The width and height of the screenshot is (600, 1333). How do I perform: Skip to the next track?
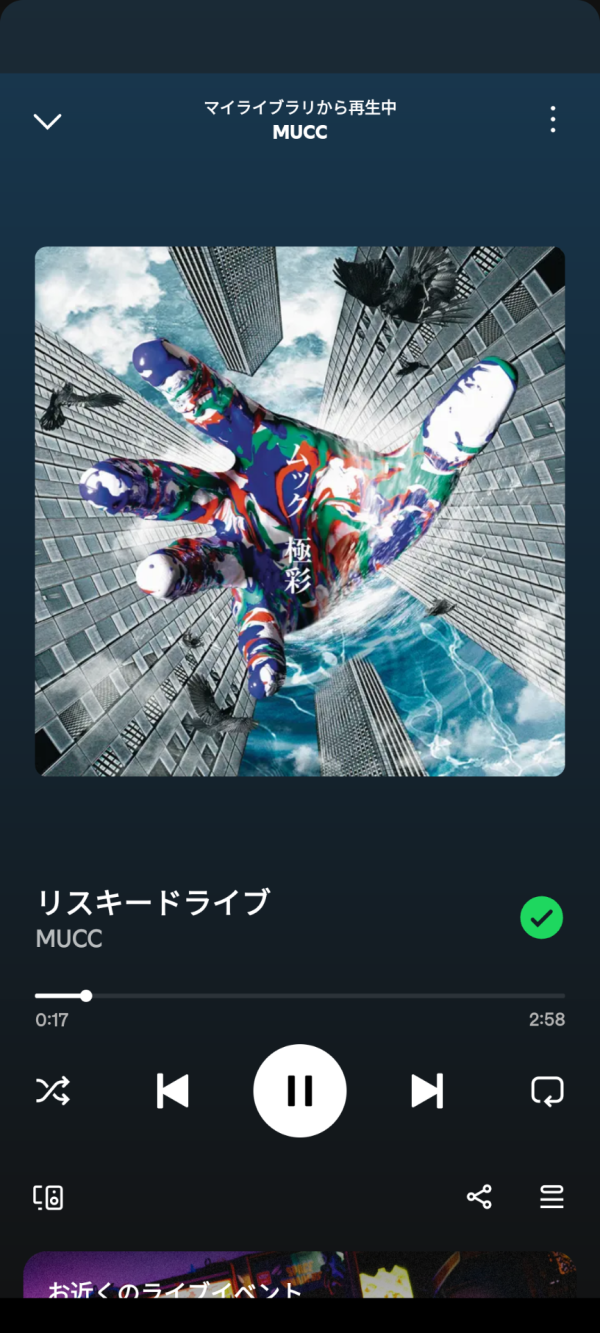(427, 1091)
